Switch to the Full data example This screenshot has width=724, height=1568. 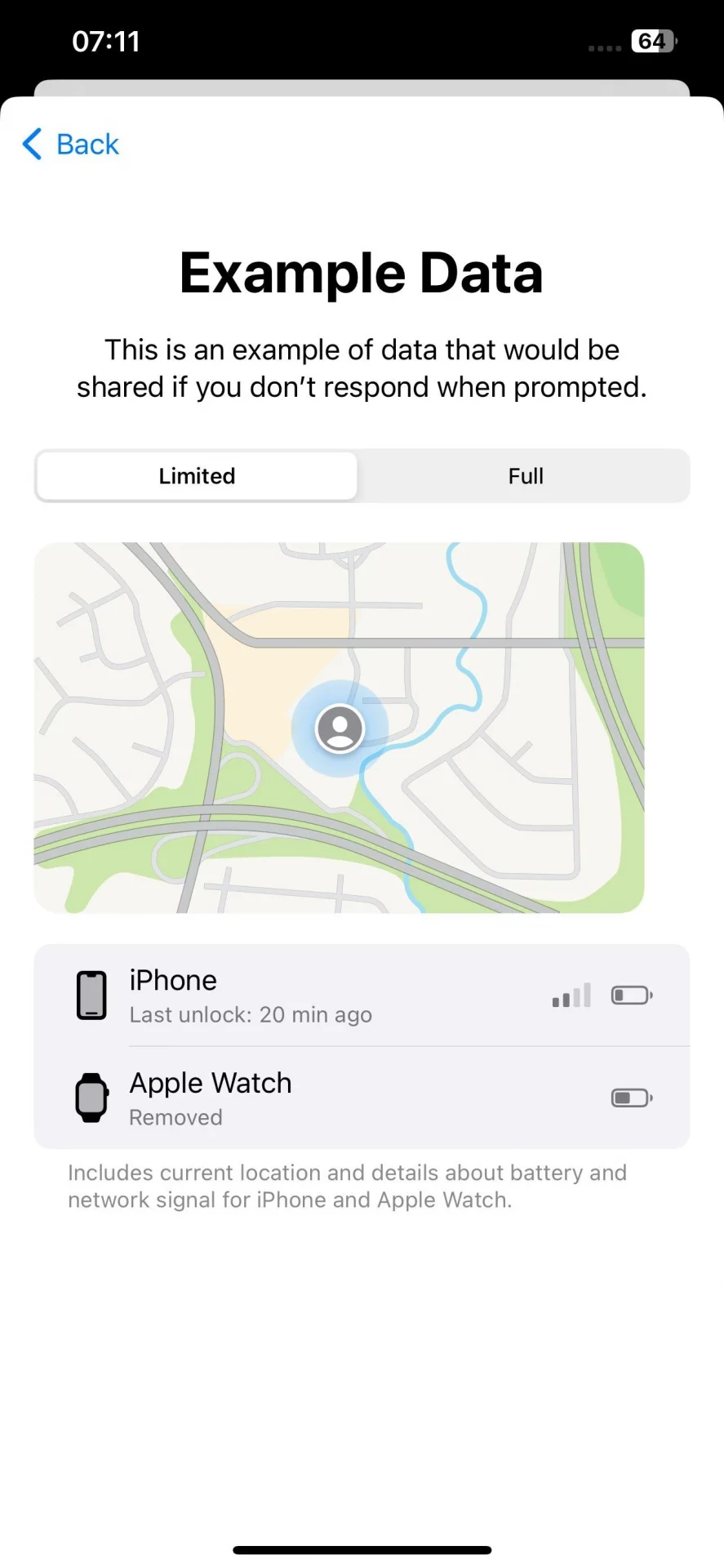tap(525, 476)
